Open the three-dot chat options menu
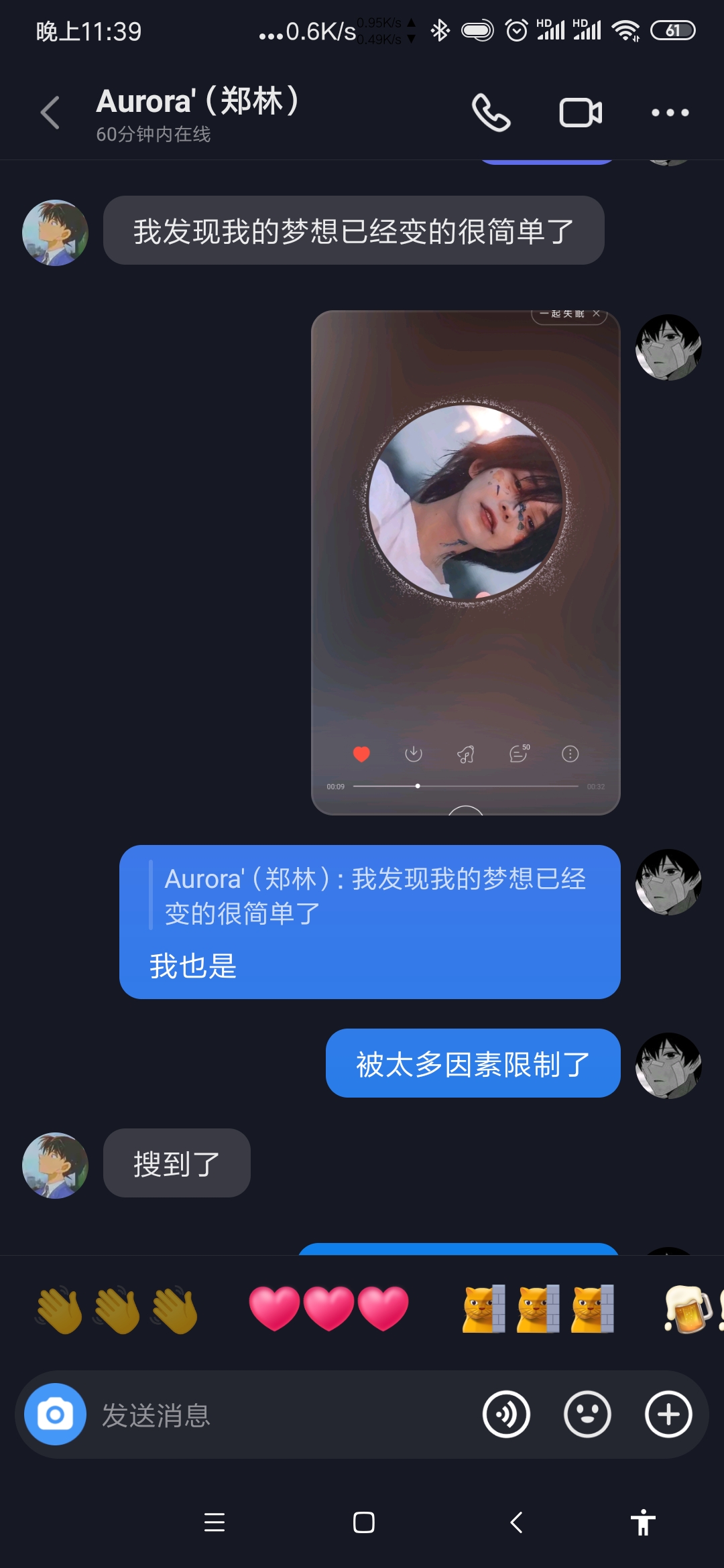Screen dimensions: 724x1568 [x=670, y=113]
